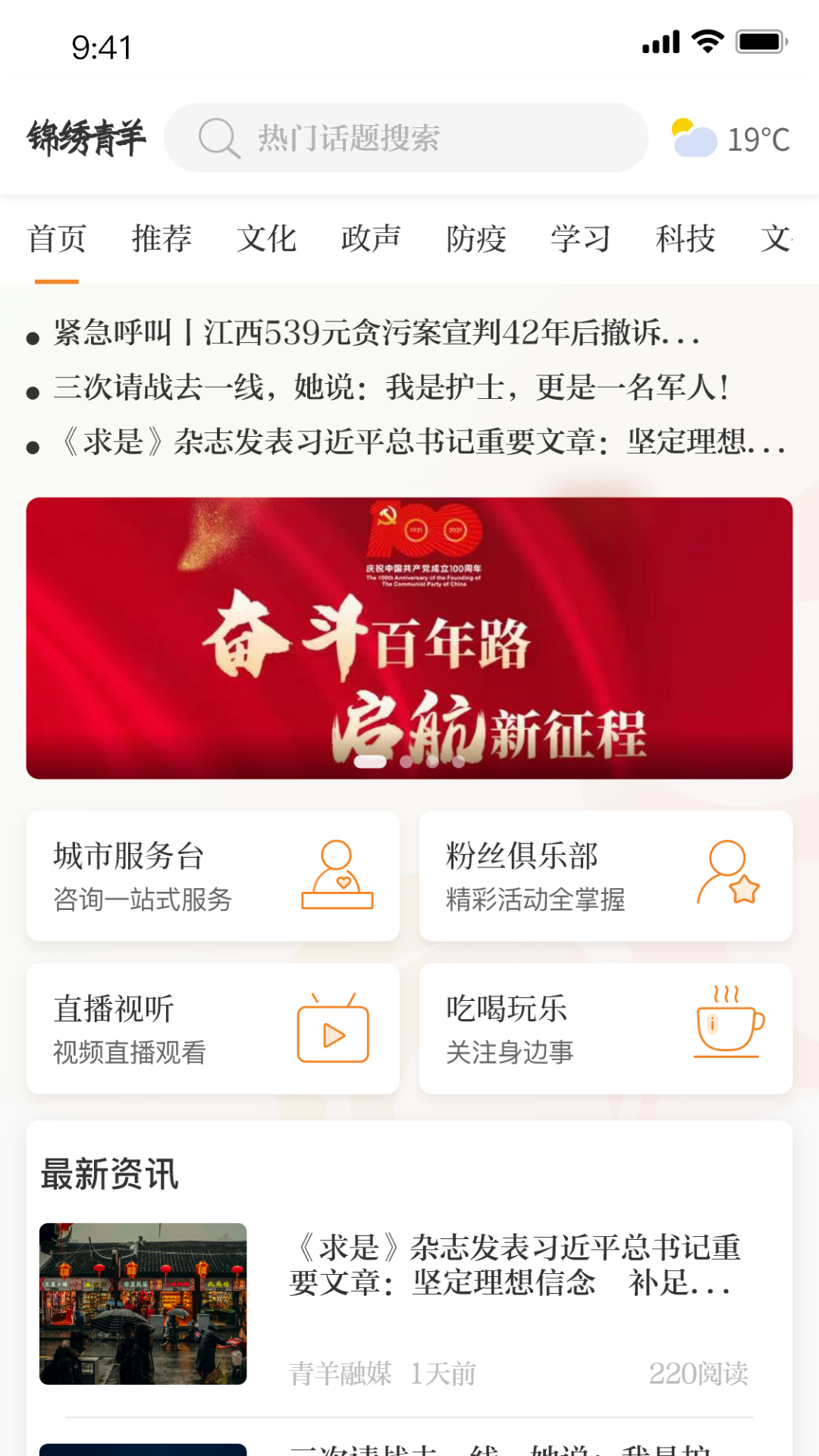Open the article thumbnail with red lanterns
This screenshot has height=1456, width=819.
click(x=141, y=1301)
